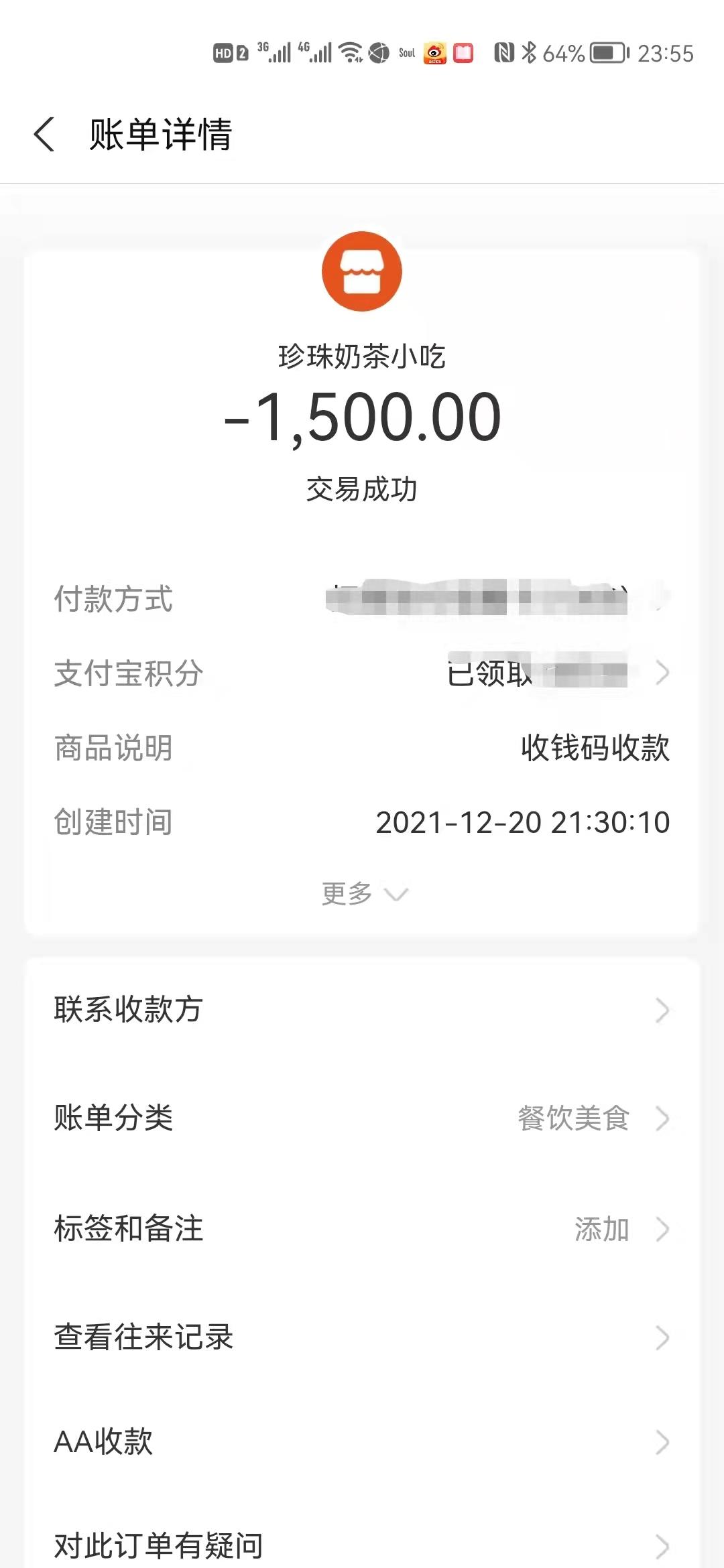Tap the Wi-Fi signal icon

(351, 52)
